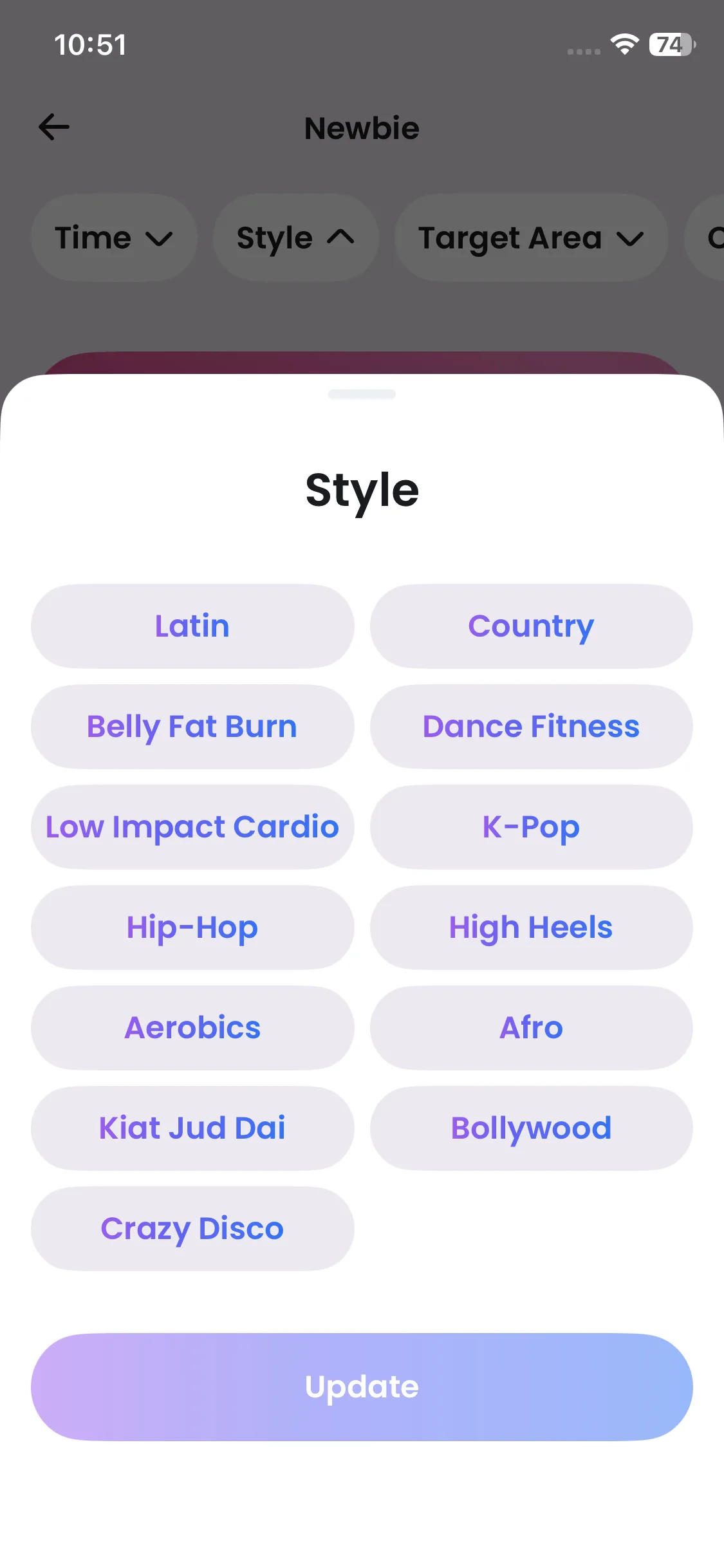Pick Belly Fat Burn style
724x1568 pixels.
pos(192,727)
